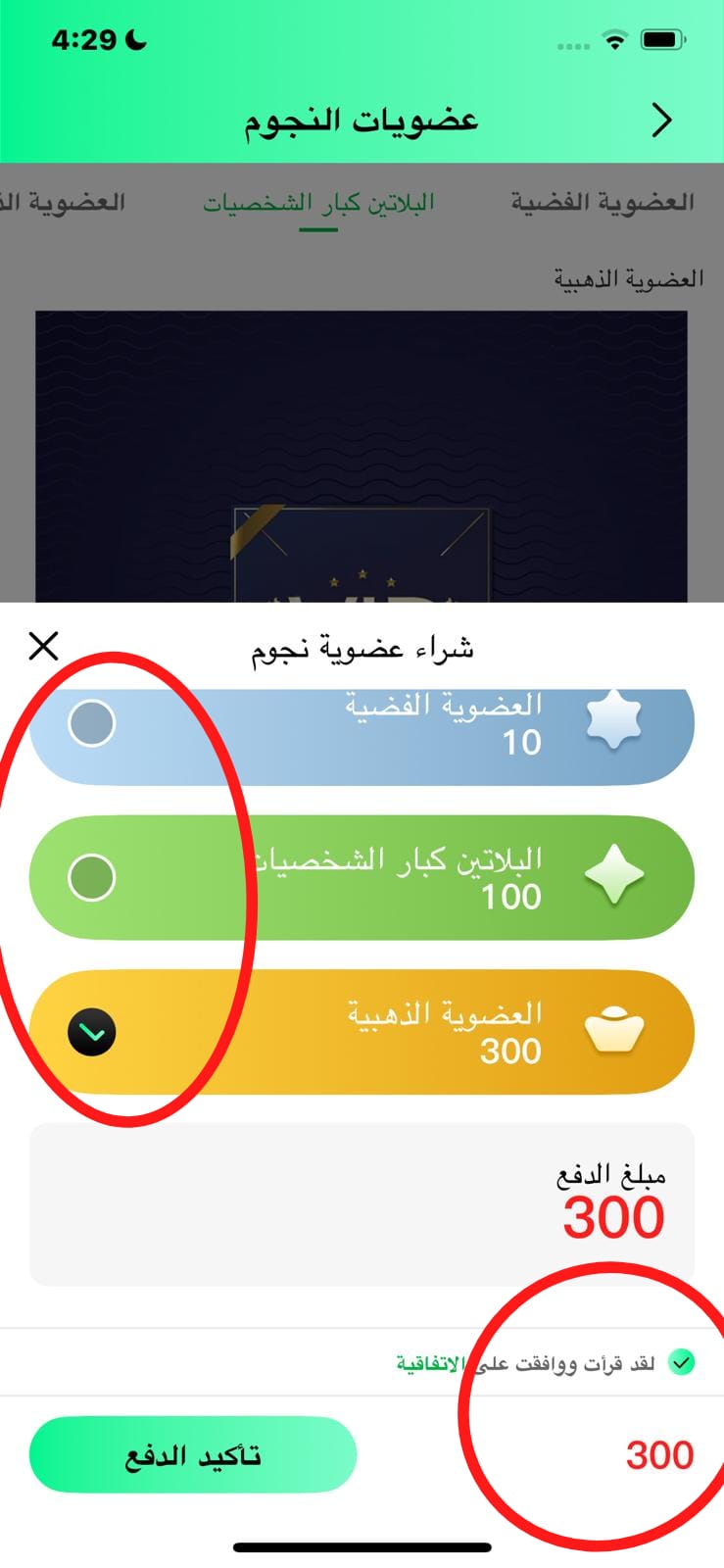Select the platinum VIP membership for 100

[x=92, y=877]
